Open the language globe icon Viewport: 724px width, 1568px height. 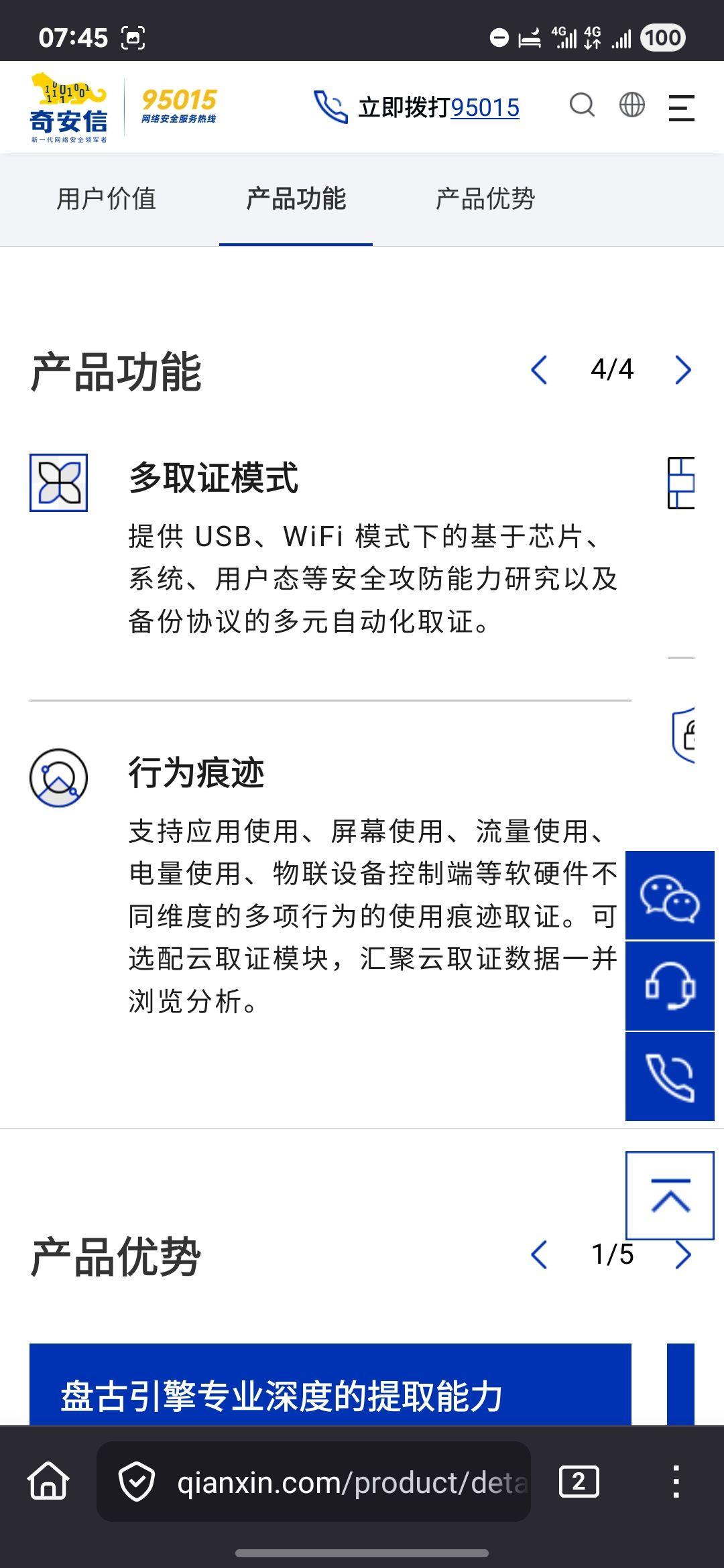[631, 105]
